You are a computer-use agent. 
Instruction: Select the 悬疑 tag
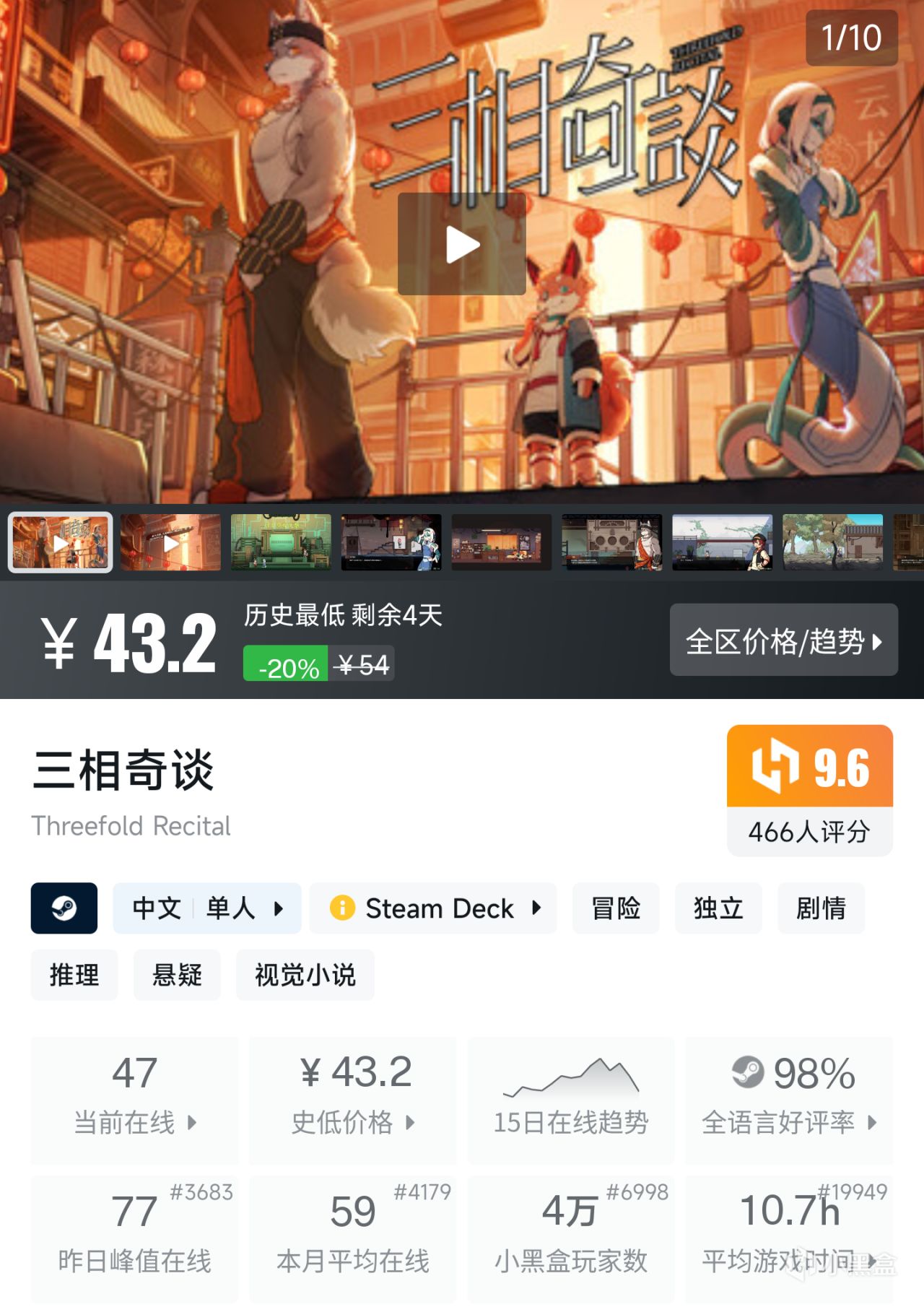click(x=177, y=975)
